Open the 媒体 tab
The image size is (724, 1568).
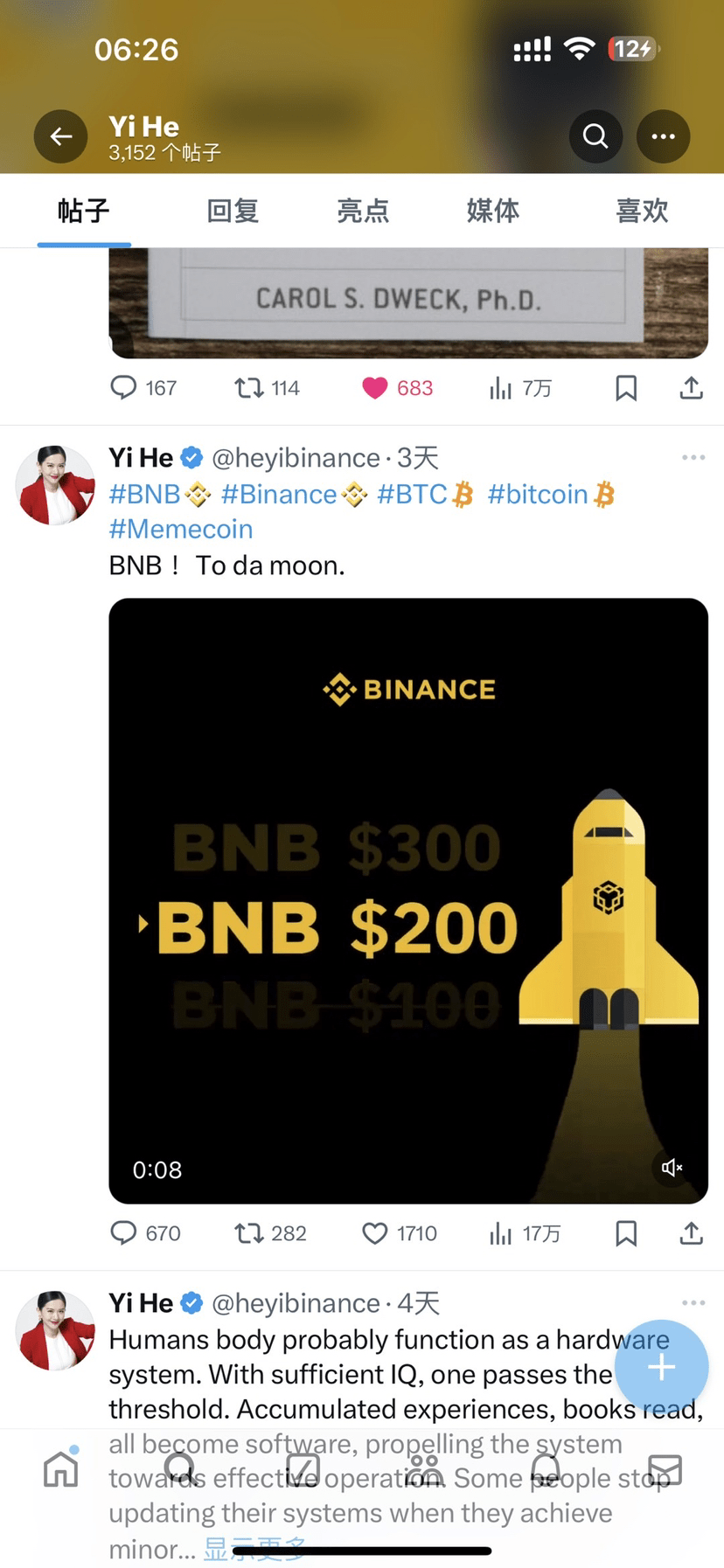tap(493, 211)
